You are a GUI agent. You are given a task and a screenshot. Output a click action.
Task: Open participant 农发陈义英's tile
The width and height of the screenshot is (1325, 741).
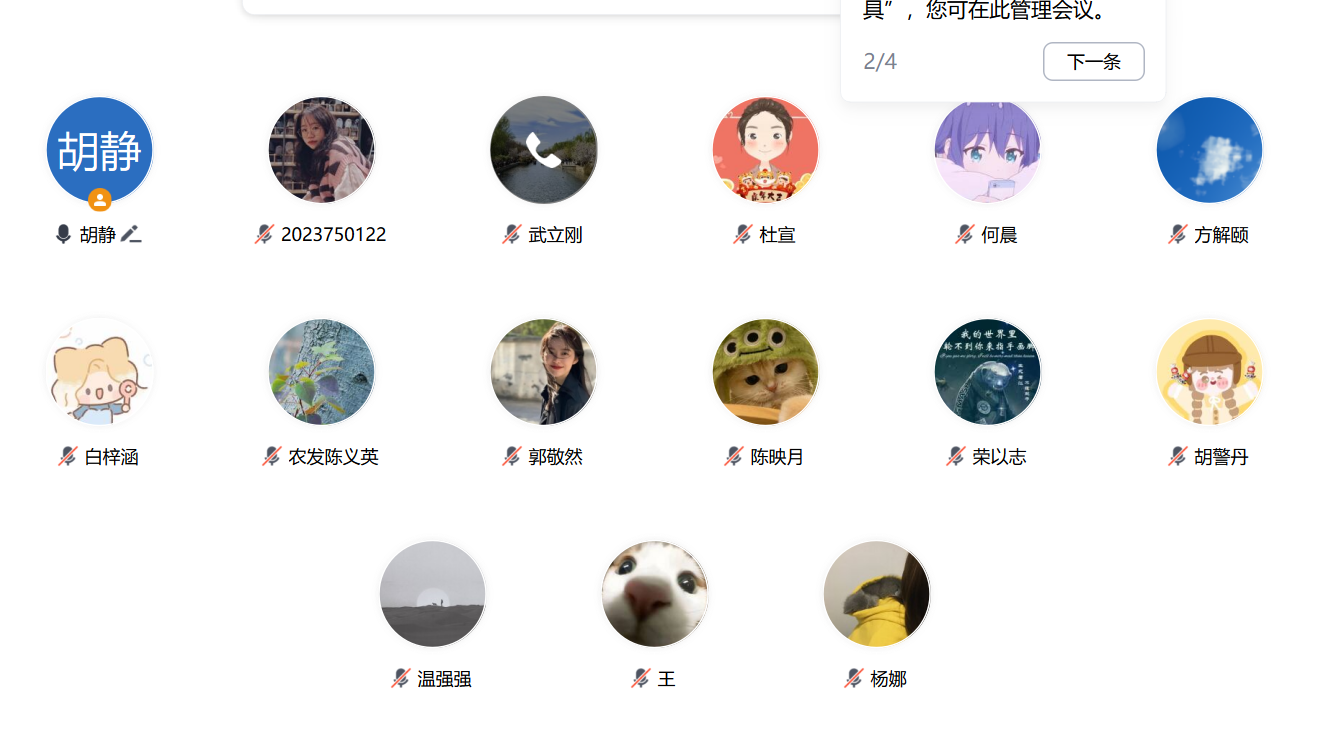321,372
